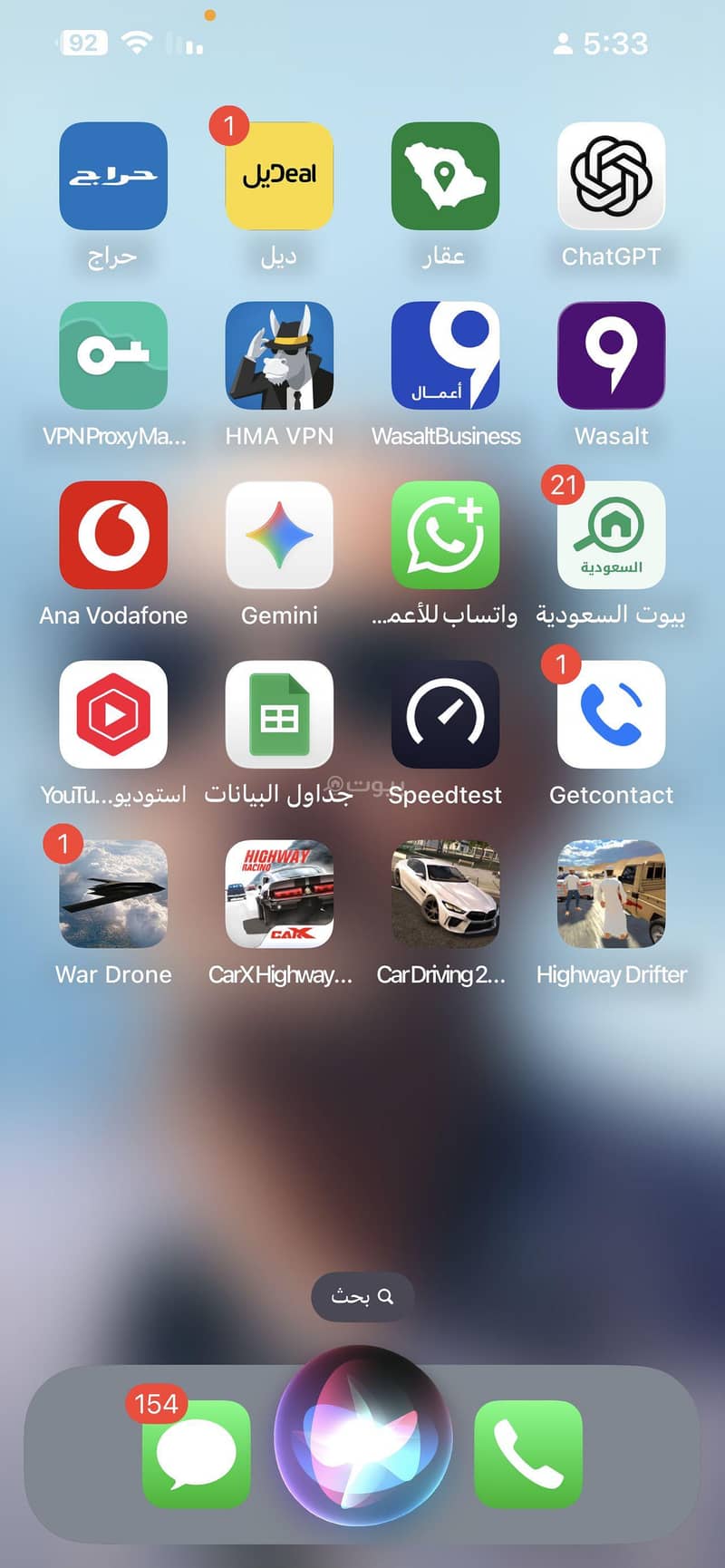Open the Haraj app

(113, 176)
